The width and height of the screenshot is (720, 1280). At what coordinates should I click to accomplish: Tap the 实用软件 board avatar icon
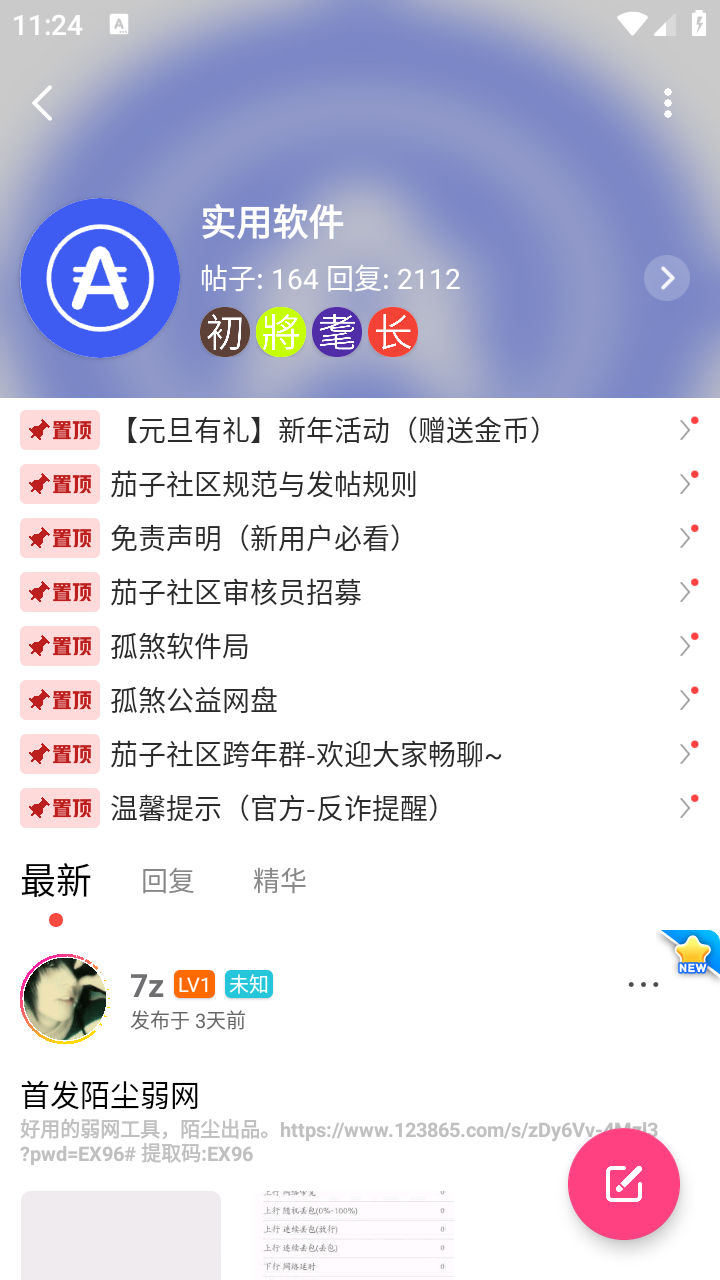(x=100, y=277)
